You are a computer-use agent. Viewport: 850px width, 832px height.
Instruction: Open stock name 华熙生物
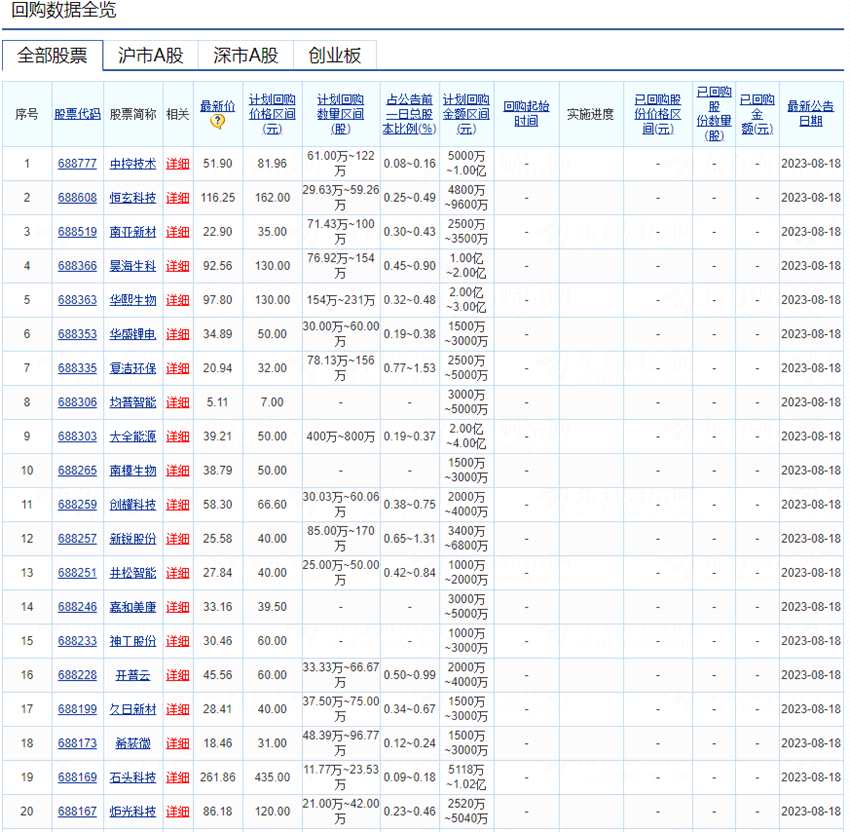tap(133, 300)
